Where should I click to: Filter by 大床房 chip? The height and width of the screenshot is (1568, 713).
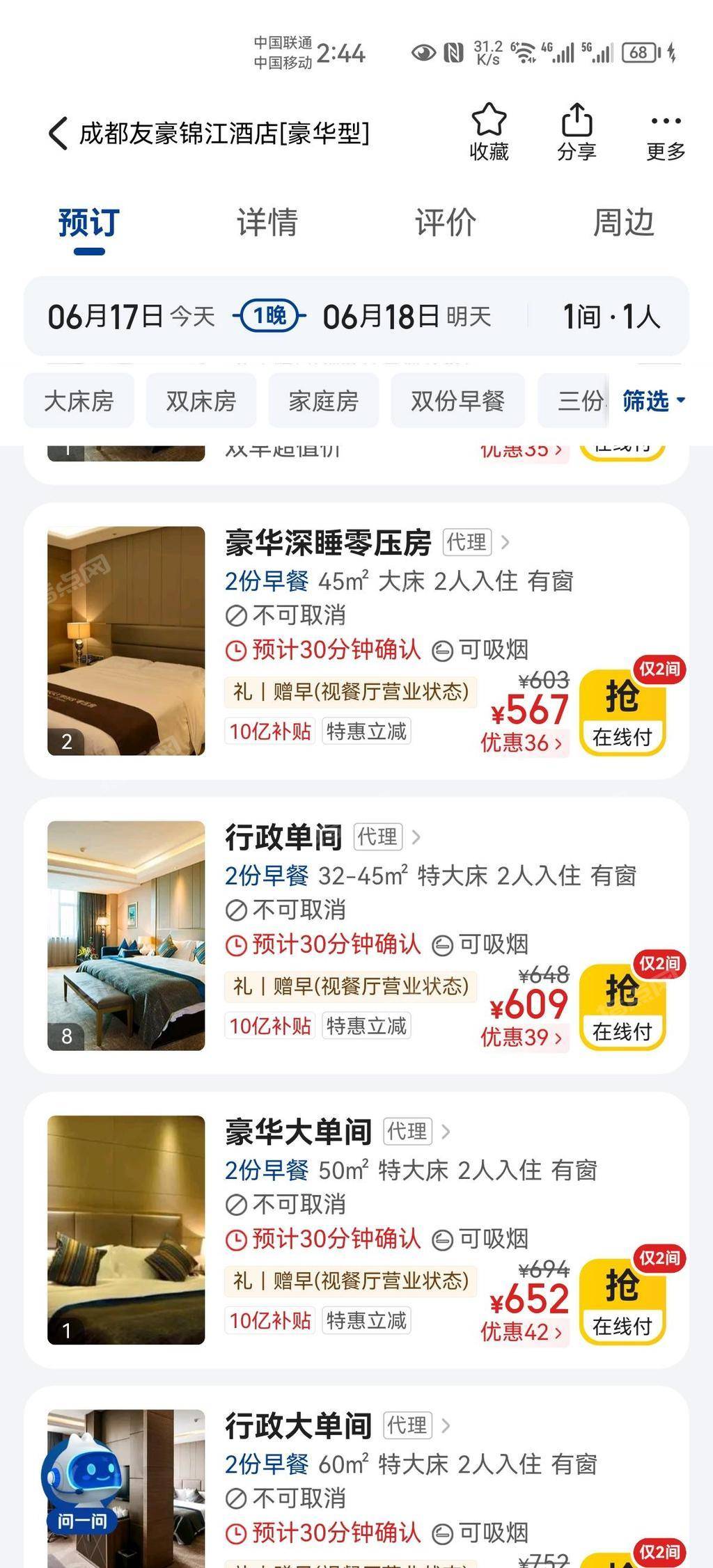[x=79, y=401]
